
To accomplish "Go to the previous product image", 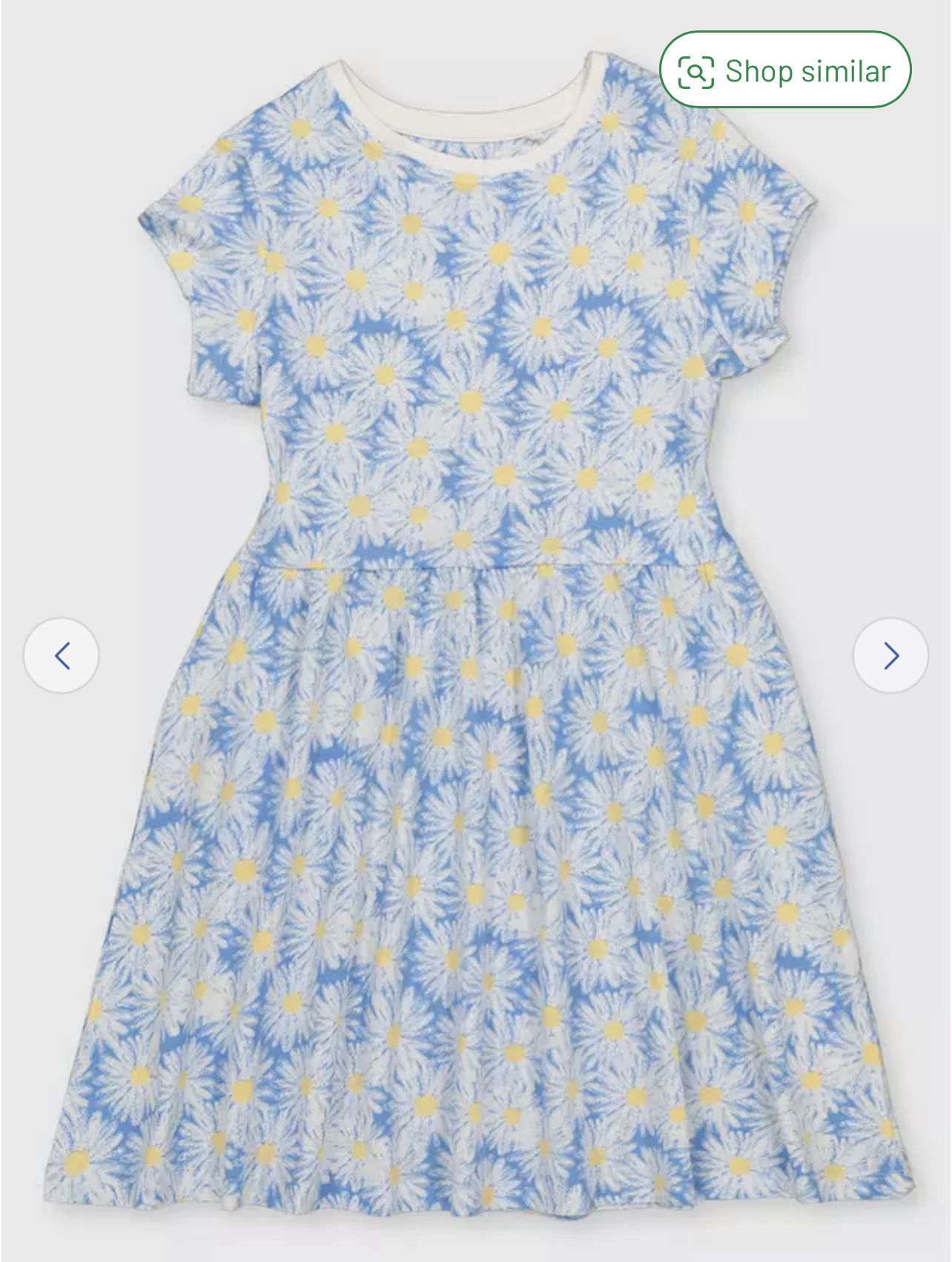I will click(x=61, y=655).
